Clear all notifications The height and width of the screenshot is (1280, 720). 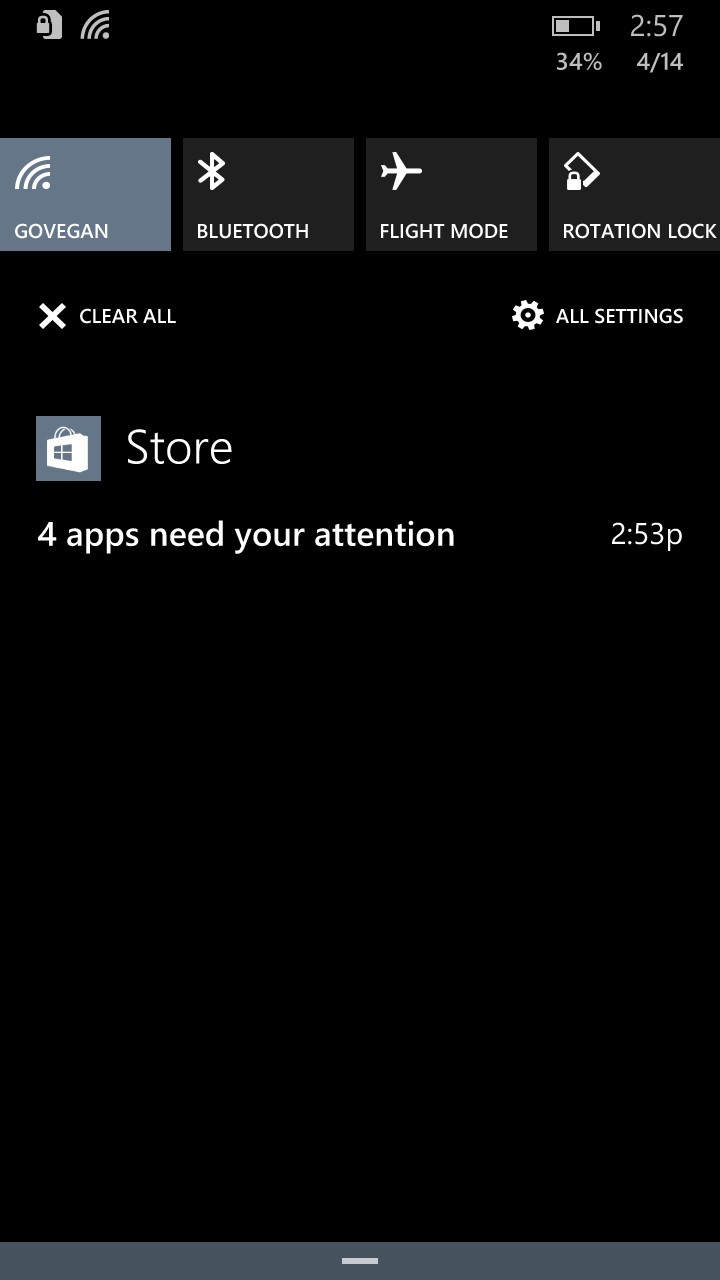[107, 316]
